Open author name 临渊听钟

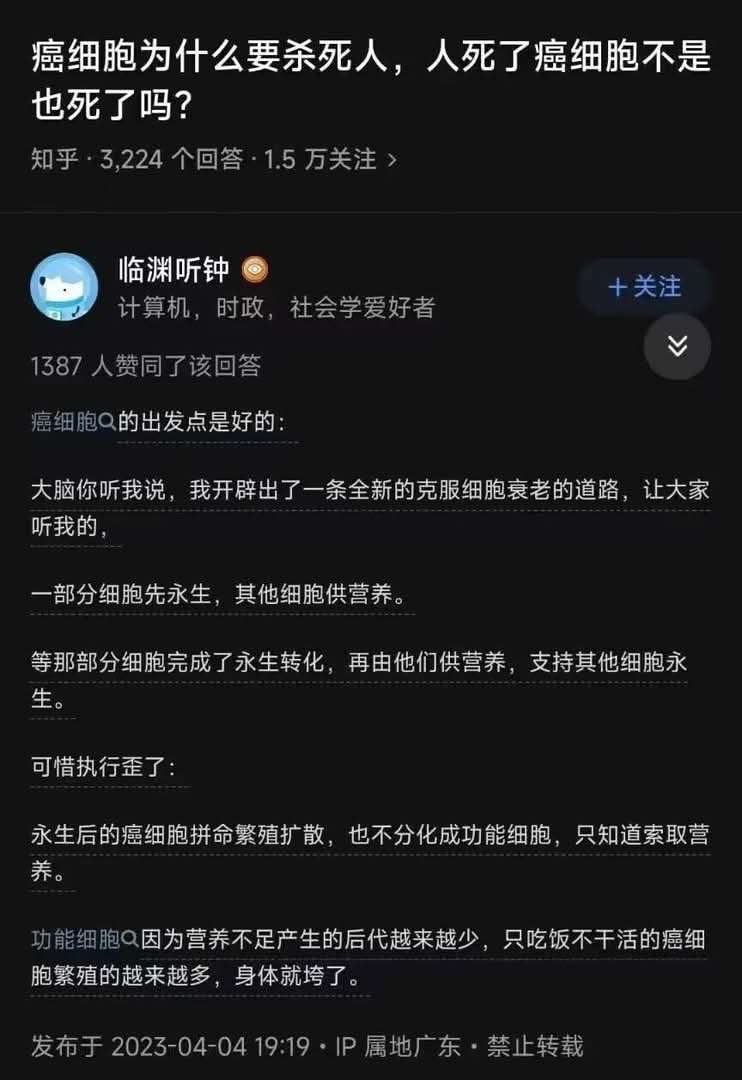tap(174, 270)
